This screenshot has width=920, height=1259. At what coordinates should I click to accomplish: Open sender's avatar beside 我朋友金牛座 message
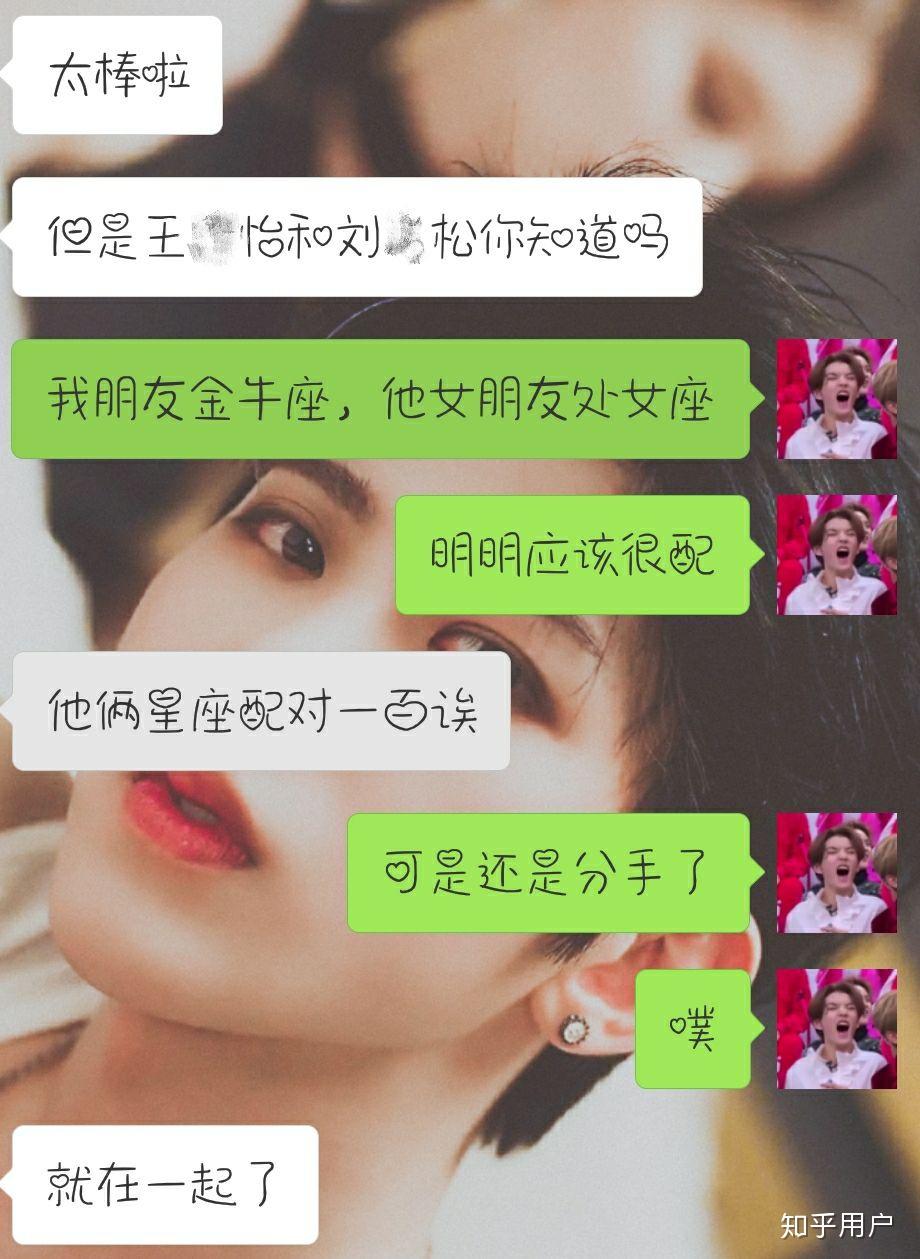[837, 399]
